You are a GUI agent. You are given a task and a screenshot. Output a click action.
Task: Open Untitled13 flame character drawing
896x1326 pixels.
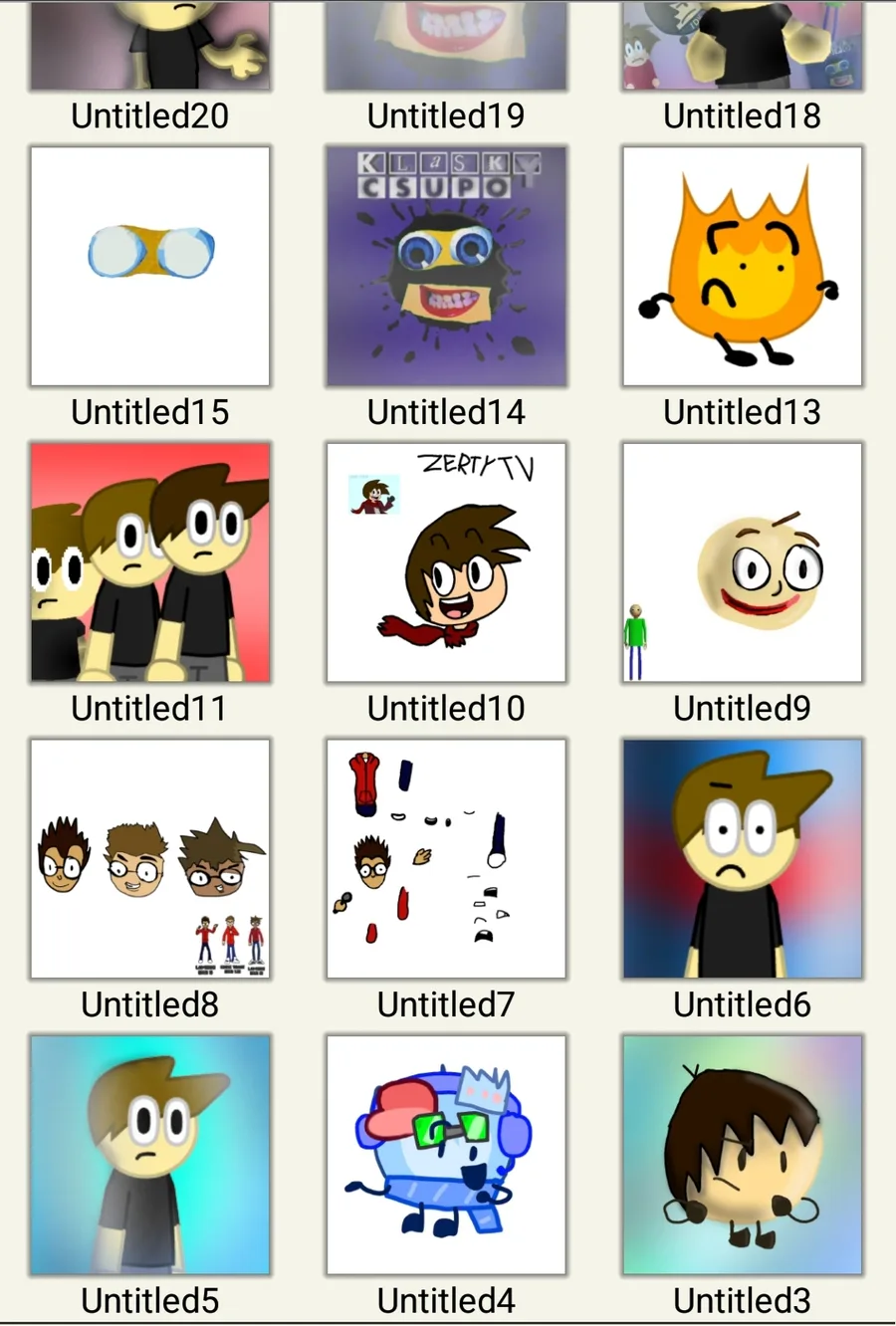tap(743, 266)
